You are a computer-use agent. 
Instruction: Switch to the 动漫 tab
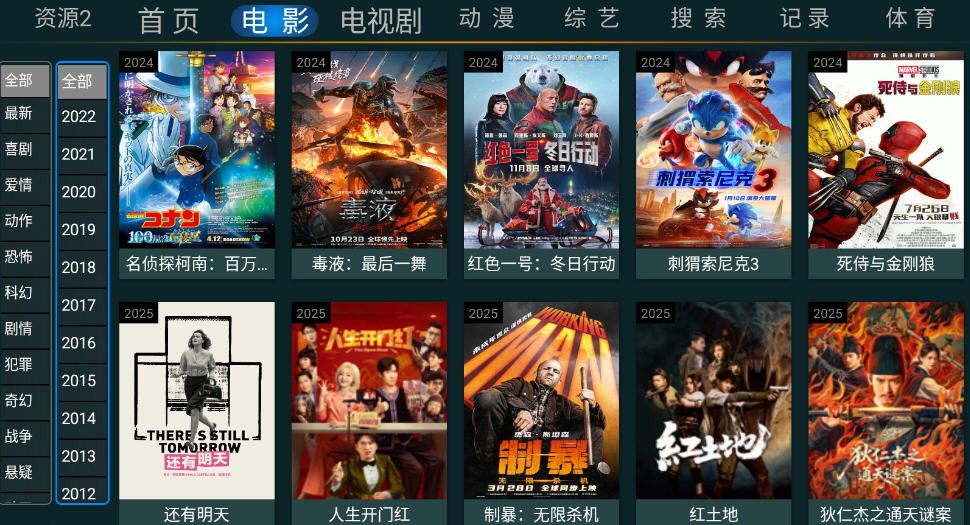[486, 19]
